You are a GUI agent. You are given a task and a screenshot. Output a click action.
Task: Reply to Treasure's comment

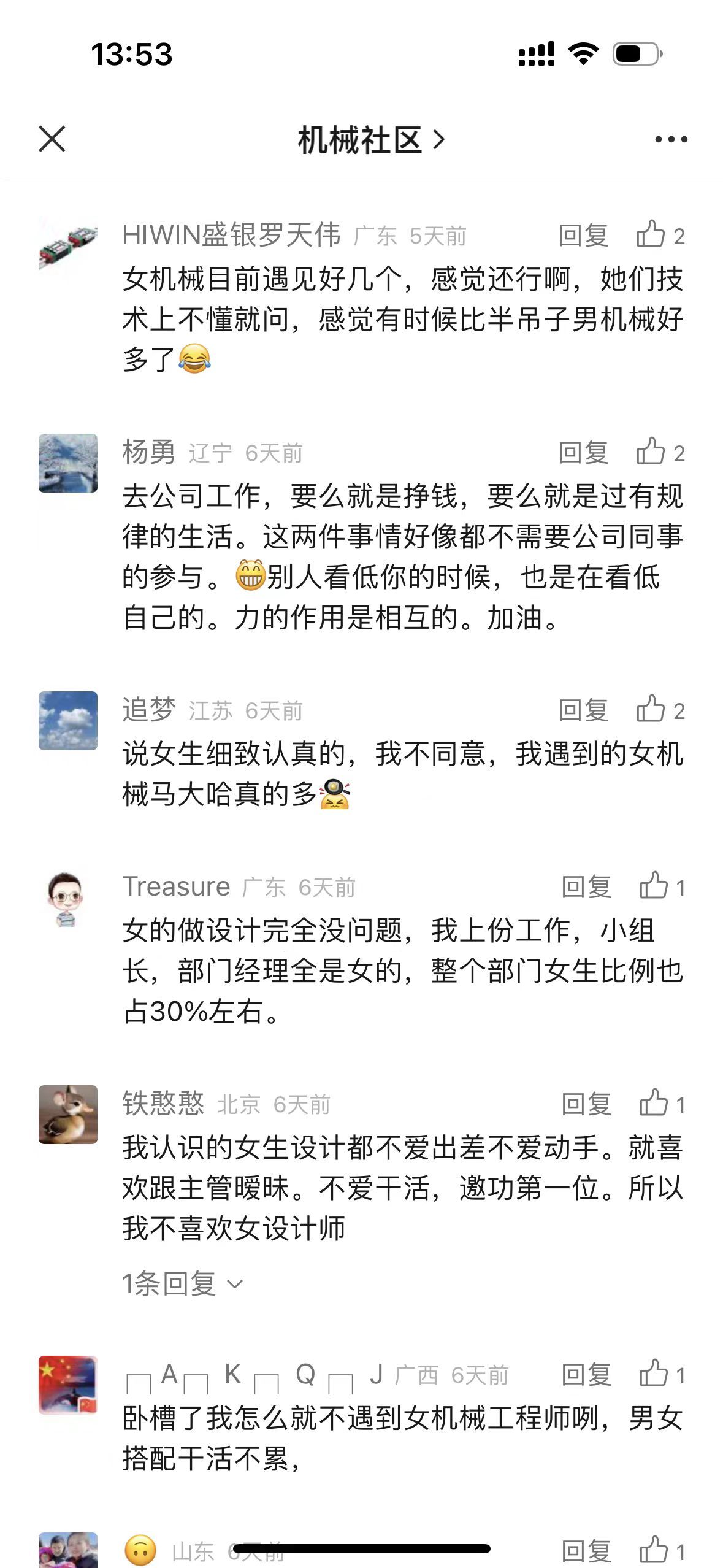(x=586, y=888)
